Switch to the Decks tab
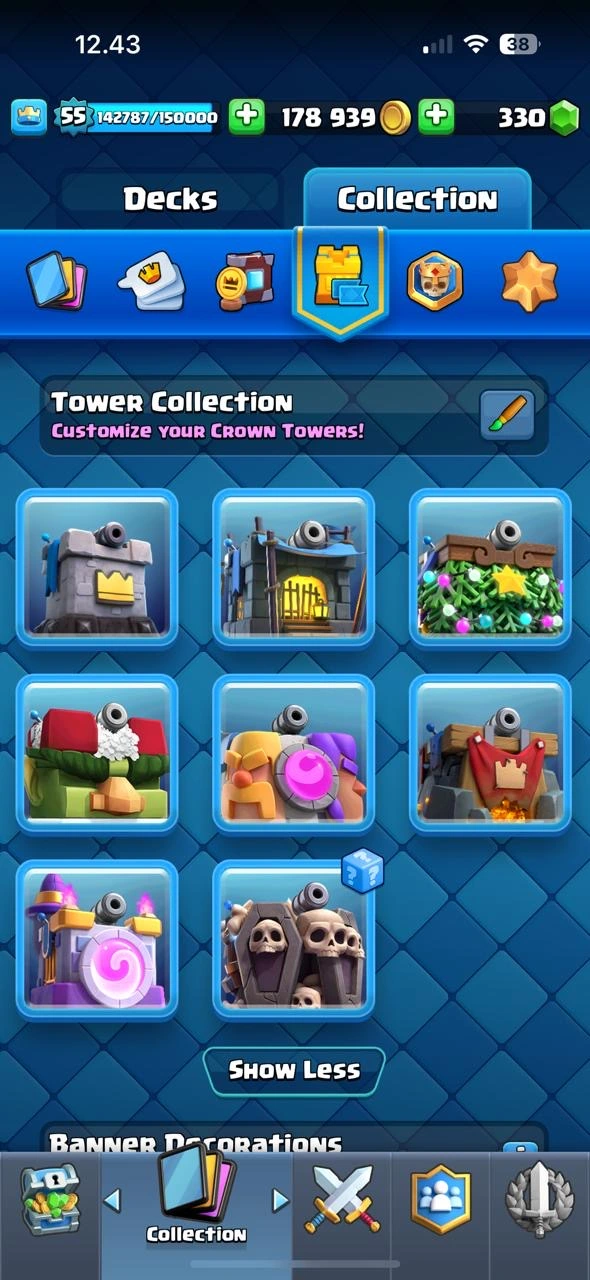 click(170, 199)
